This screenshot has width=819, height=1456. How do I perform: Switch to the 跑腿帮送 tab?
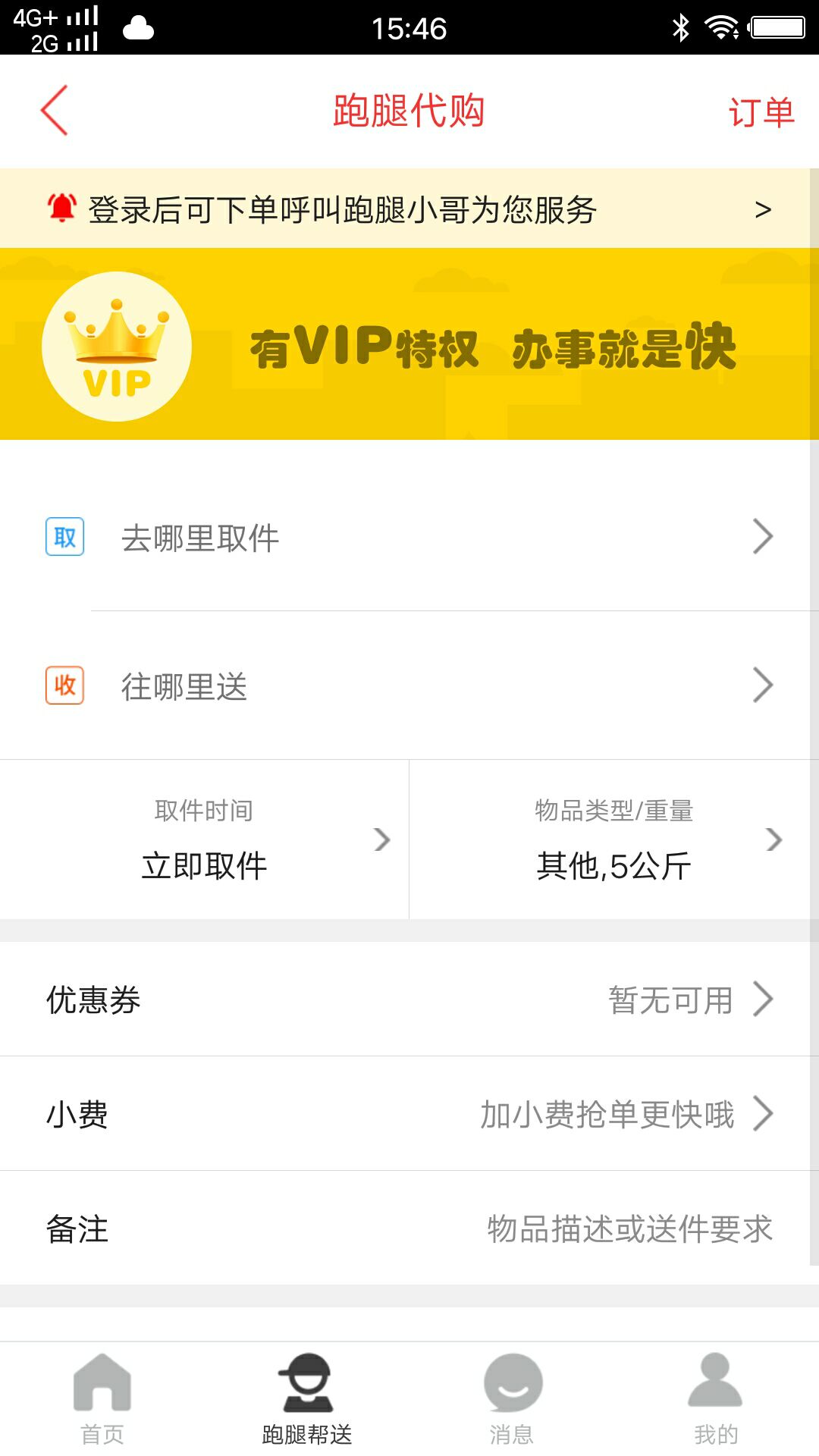[307, 1399]
